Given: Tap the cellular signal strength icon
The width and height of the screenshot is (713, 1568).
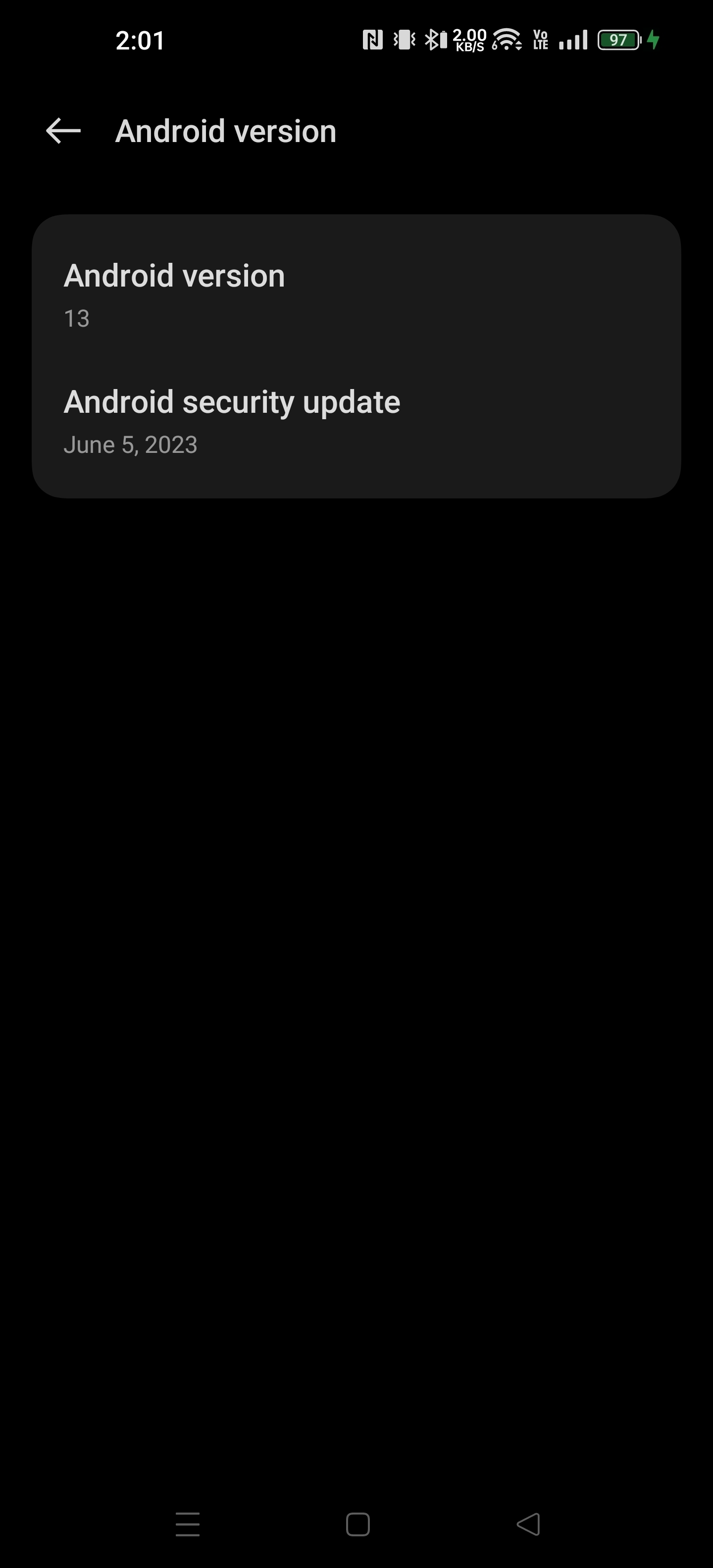Looking at the screenshot, I should click(x=573, y=40).
